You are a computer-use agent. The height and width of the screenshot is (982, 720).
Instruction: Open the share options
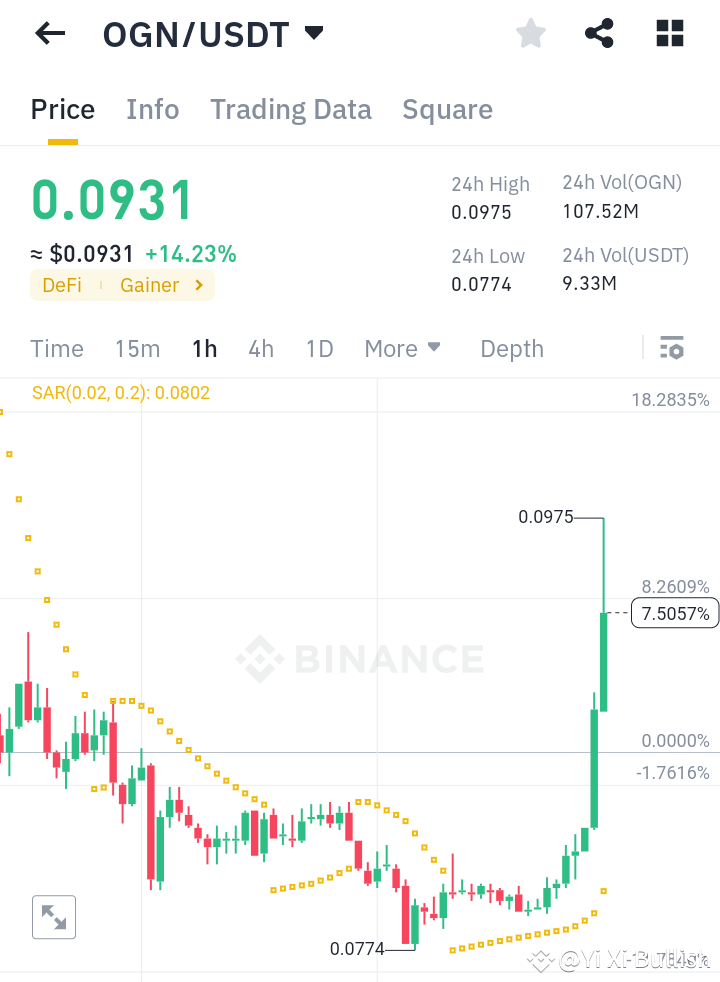599,33
